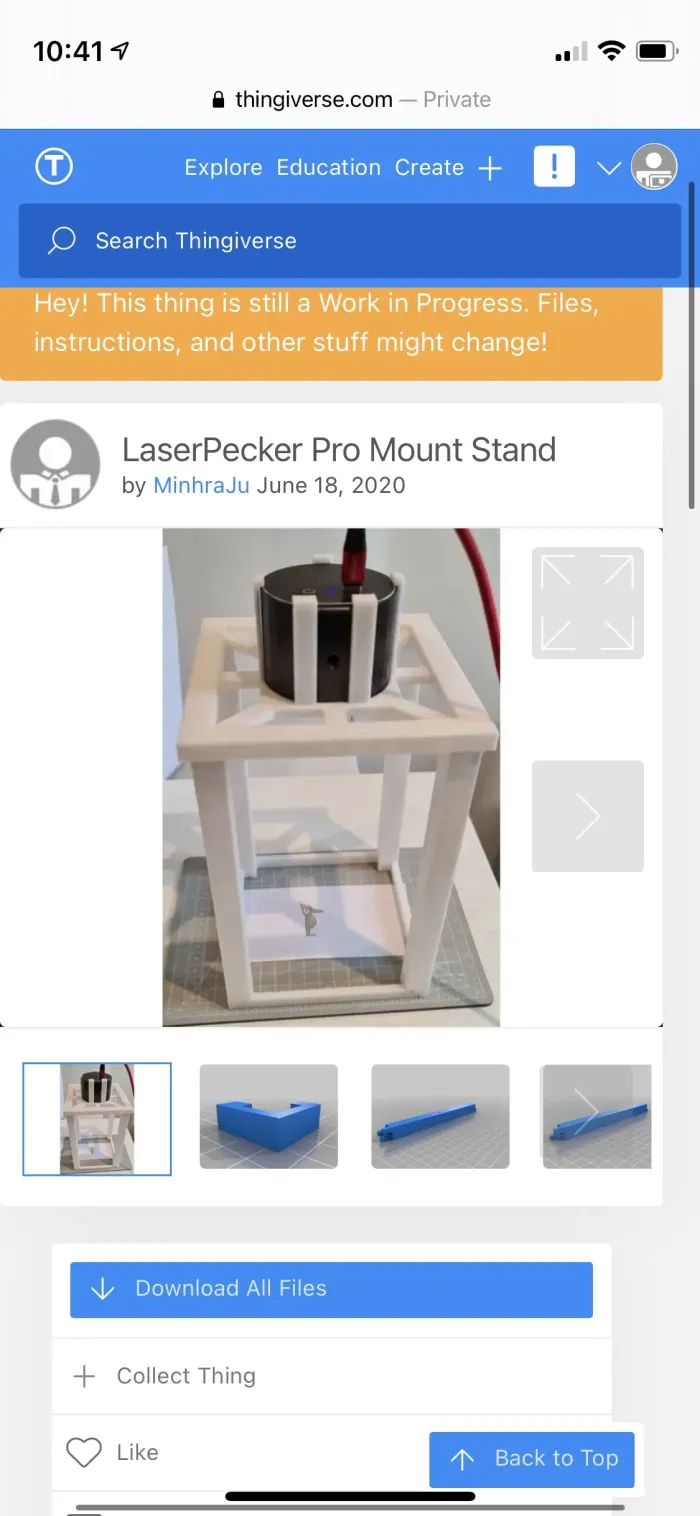Tap the Search Thingiverse field

point(349,241)
